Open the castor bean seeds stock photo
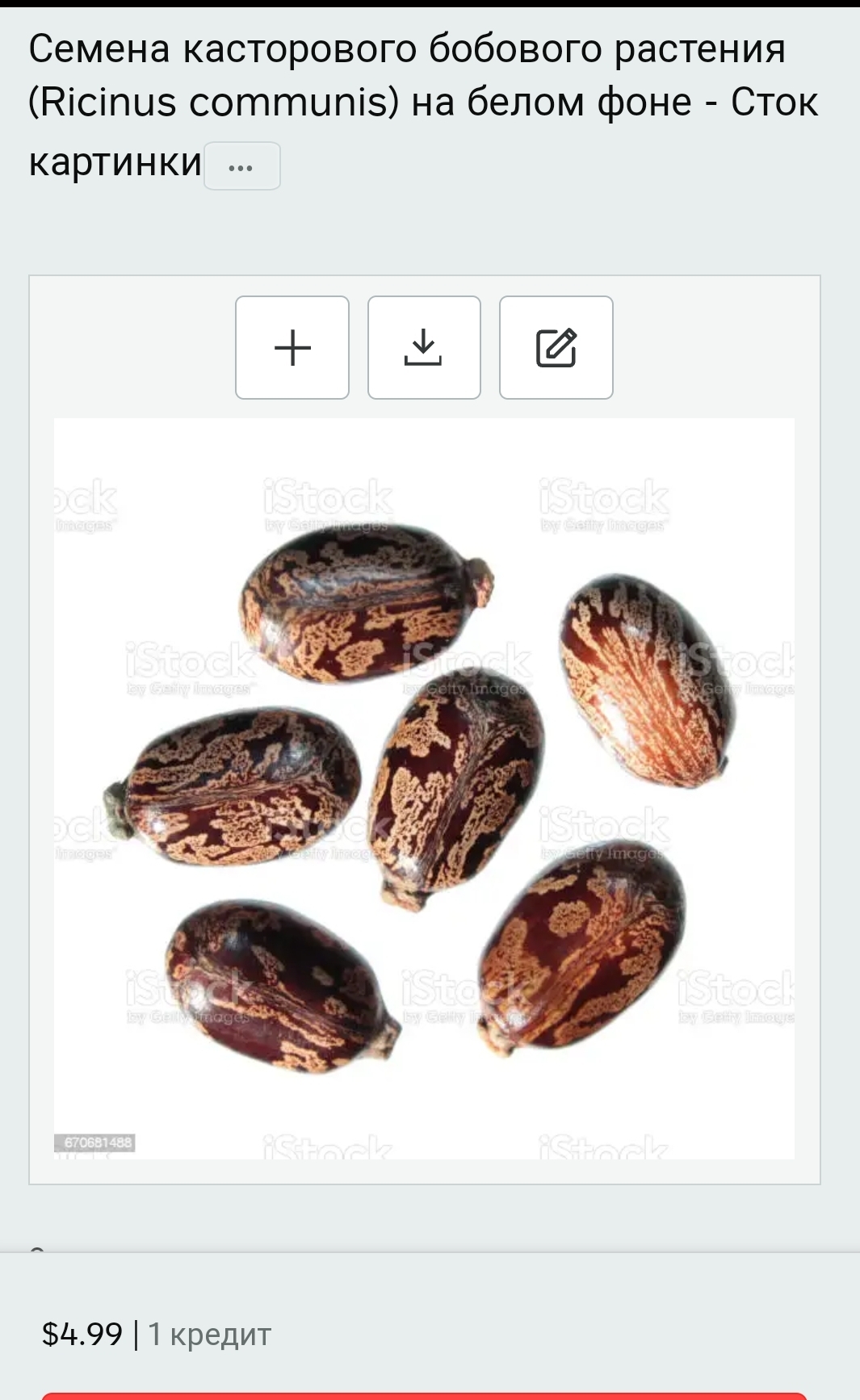Screen dimensions: 860x1400 (x=424, y=788)
